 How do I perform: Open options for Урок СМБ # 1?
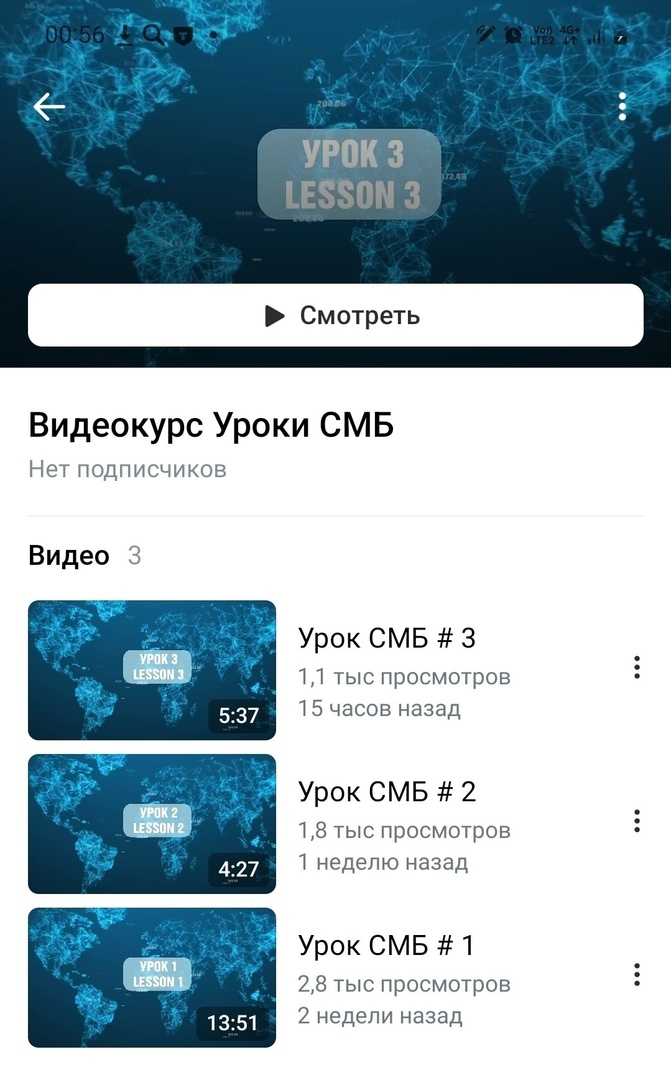click(636, 975)
